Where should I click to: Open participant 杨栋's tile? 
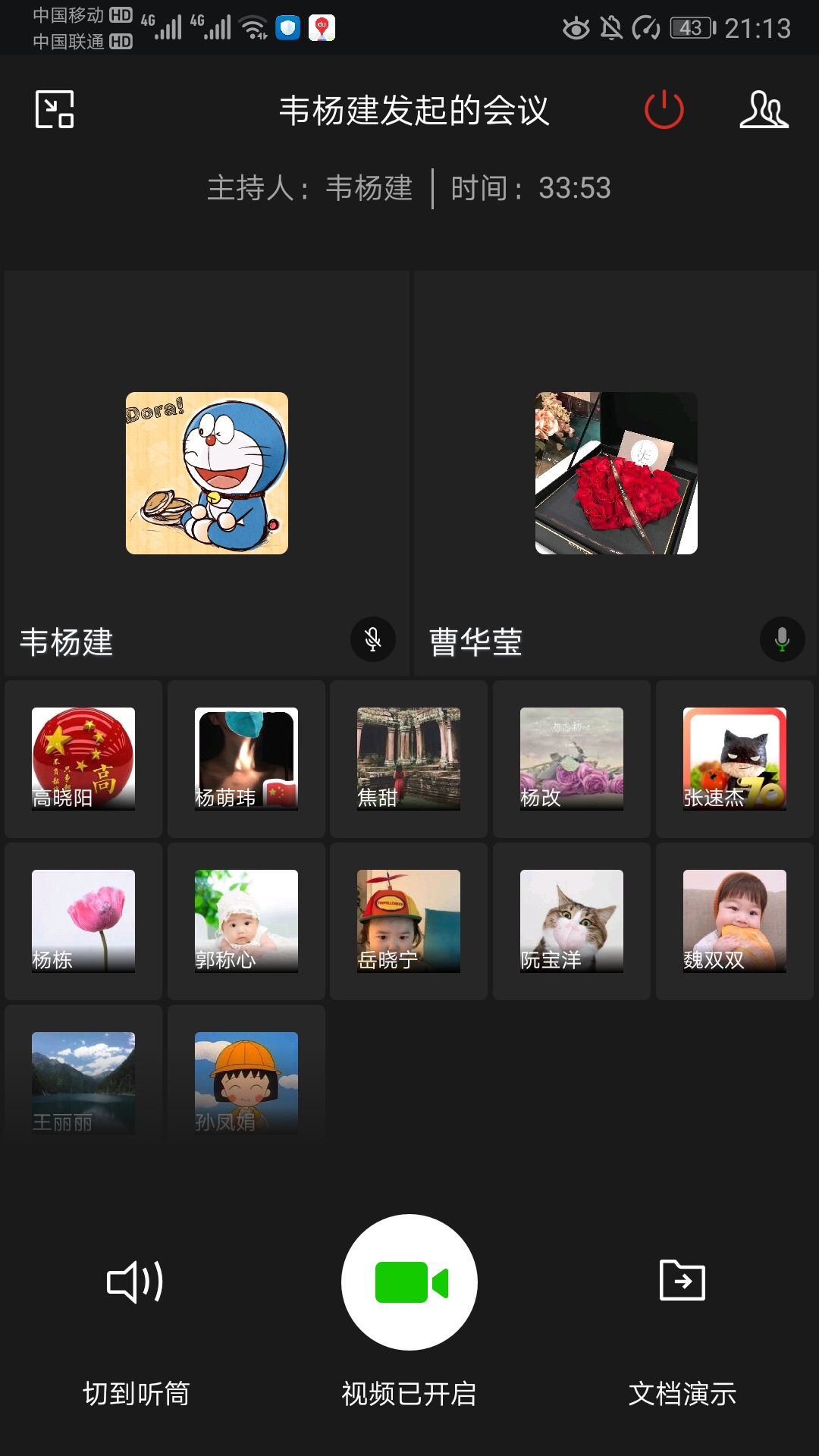(x=83, y=921)
